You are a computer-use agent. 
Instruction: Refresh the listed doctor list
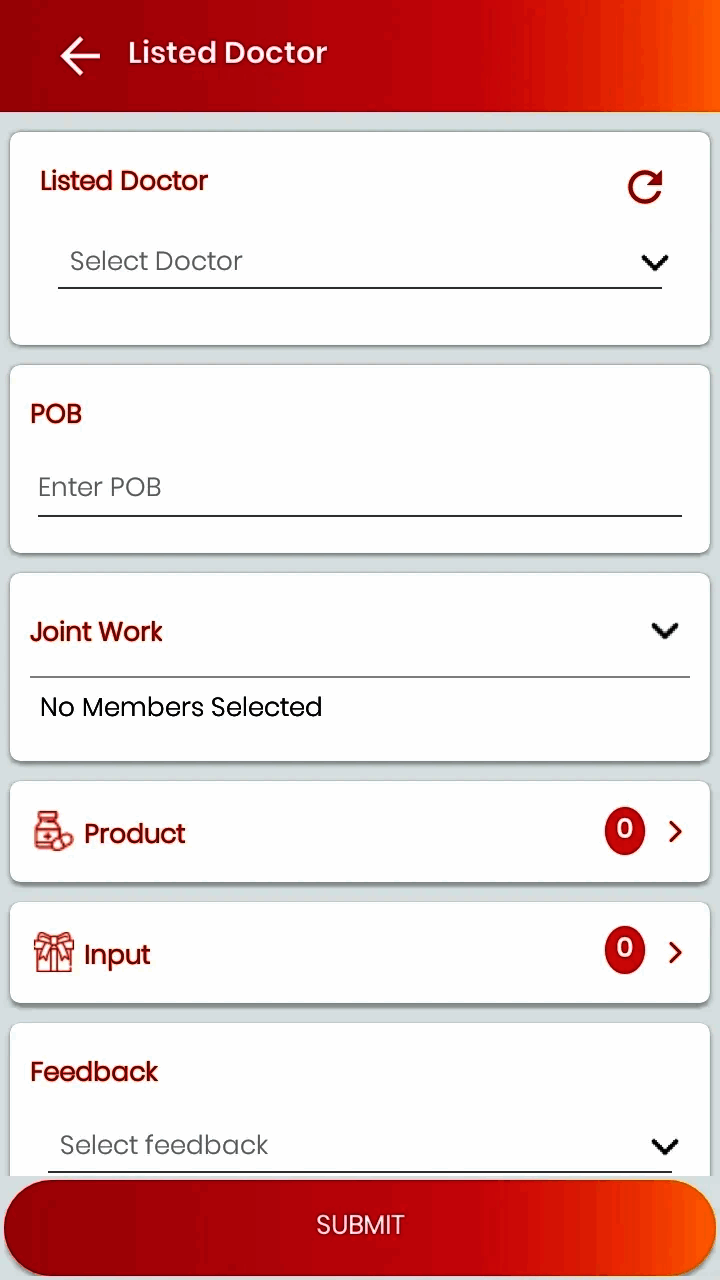pos(645,186)
